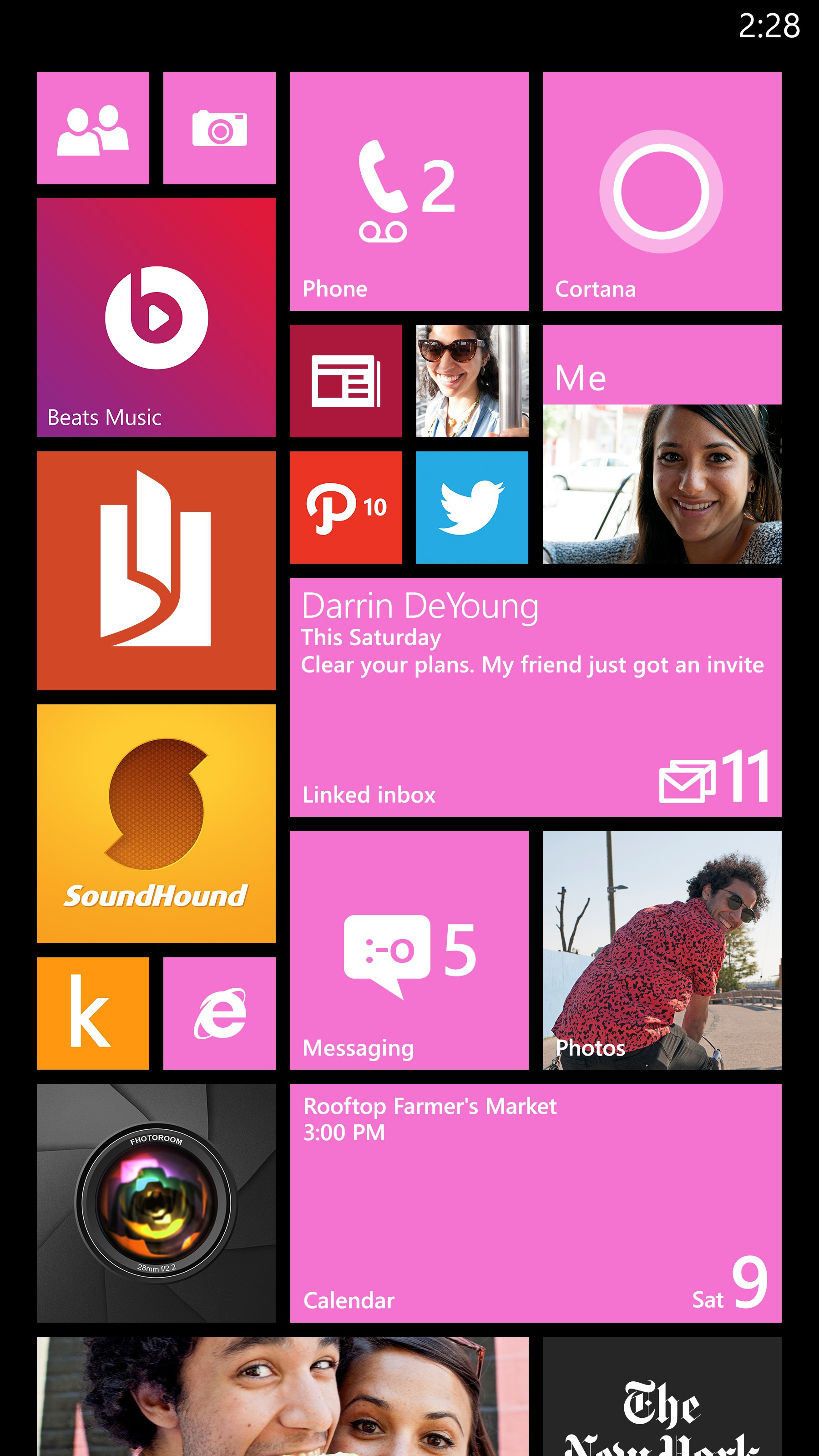Image resolution: width=819 pixels, height=1456 pixels.
Task: Open Linked inbox email tile
Action: (x=536, y=697)
